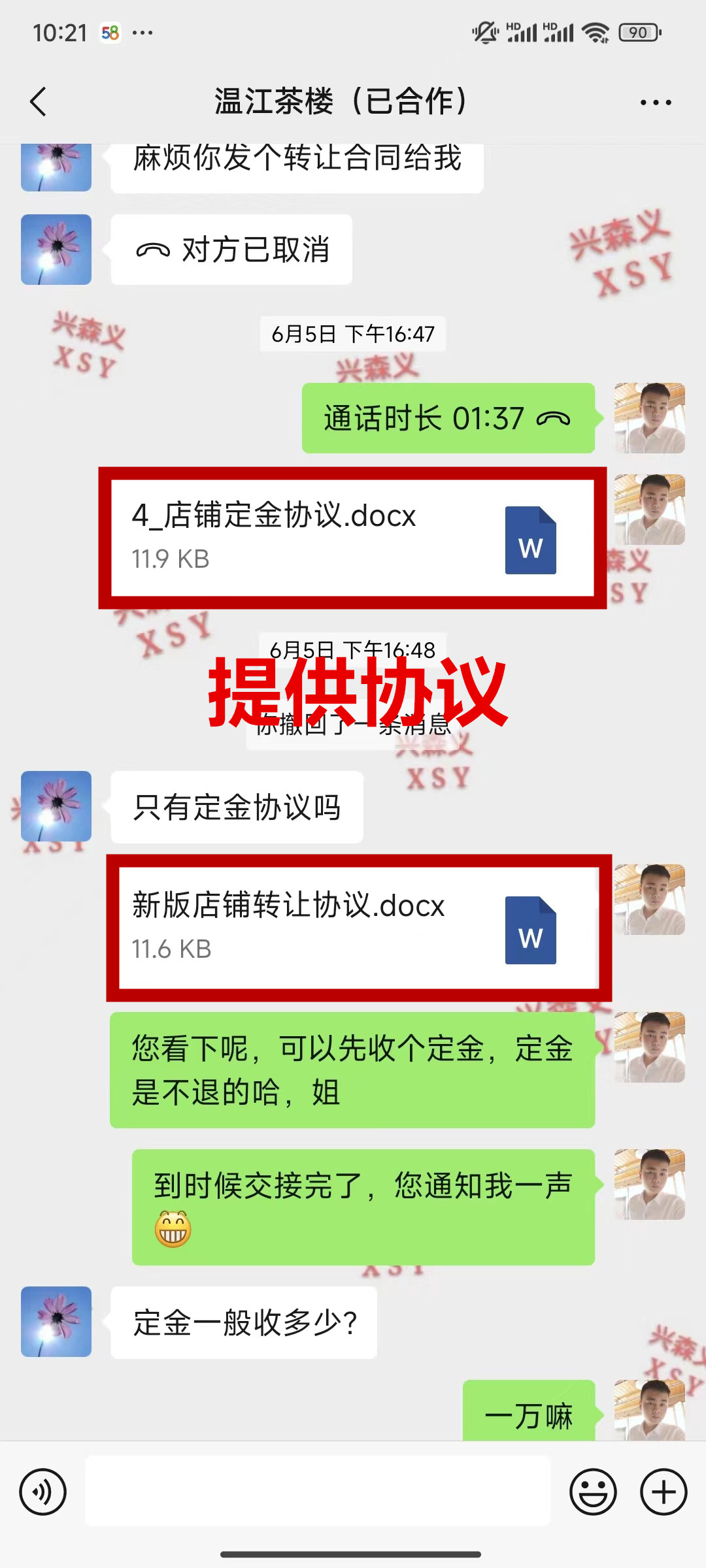
Task: Open own avatar beside 一万嘛 message
Action: 649,1411
